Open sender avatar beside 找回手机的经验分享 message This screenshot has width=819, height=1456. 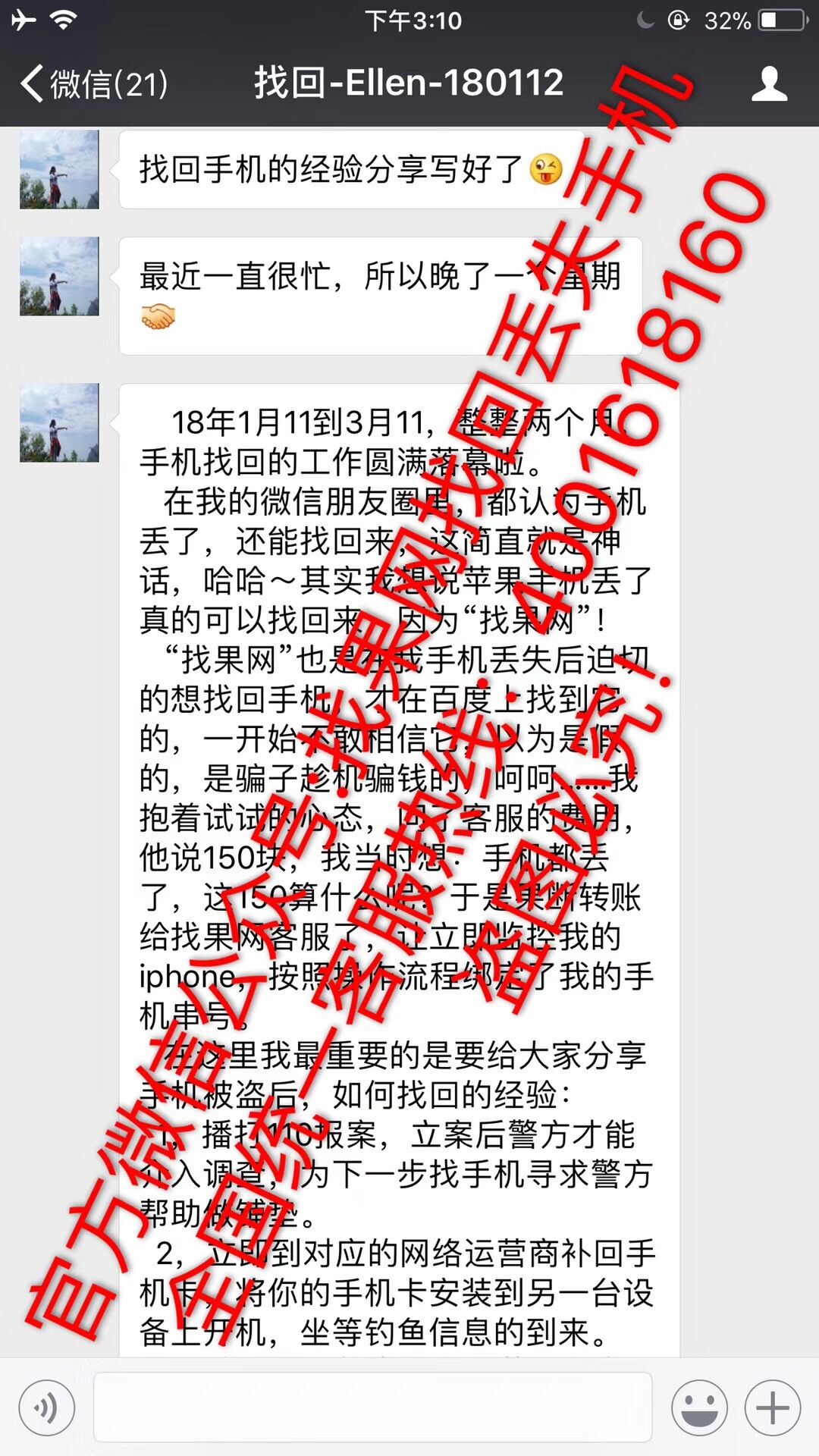(x=59, y=169)
